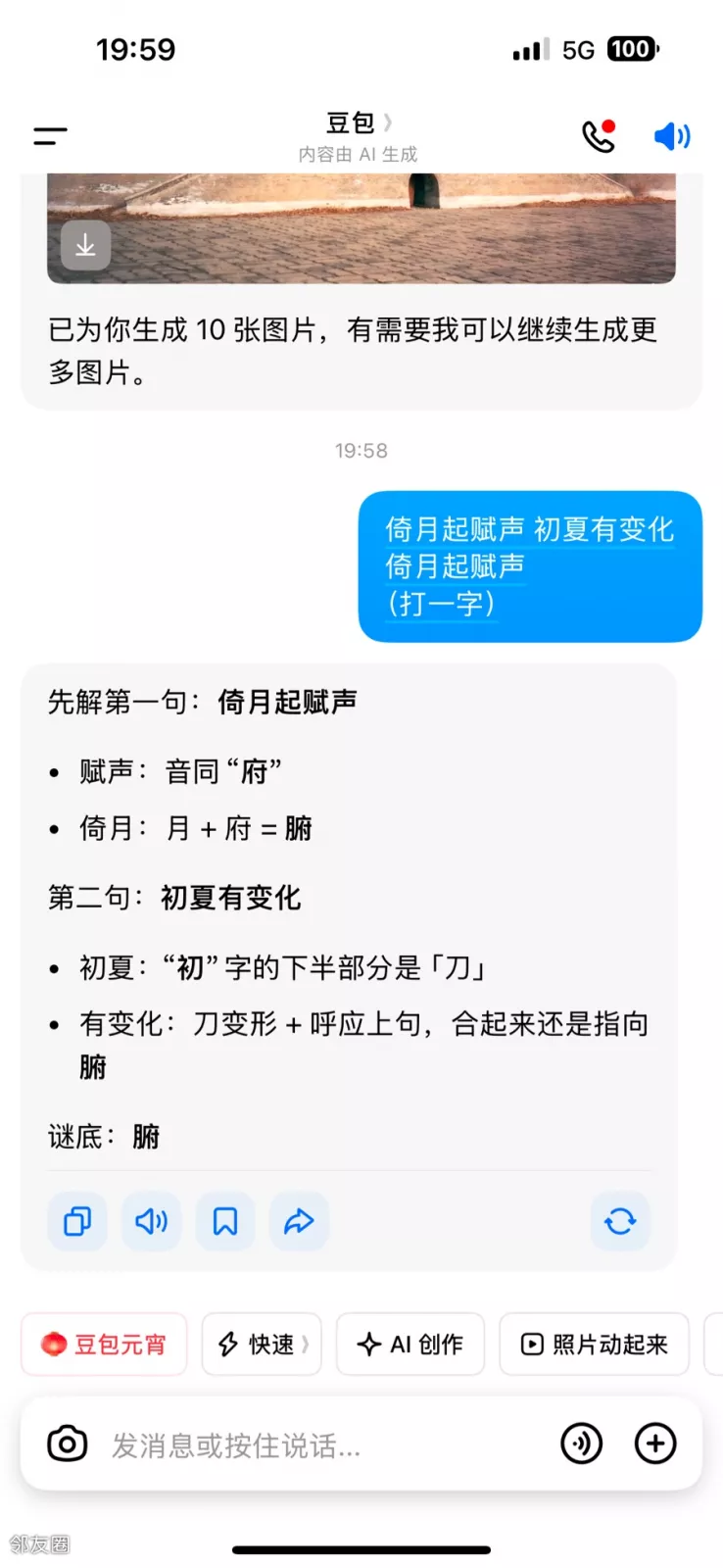Download the generated image

(85, 245)
